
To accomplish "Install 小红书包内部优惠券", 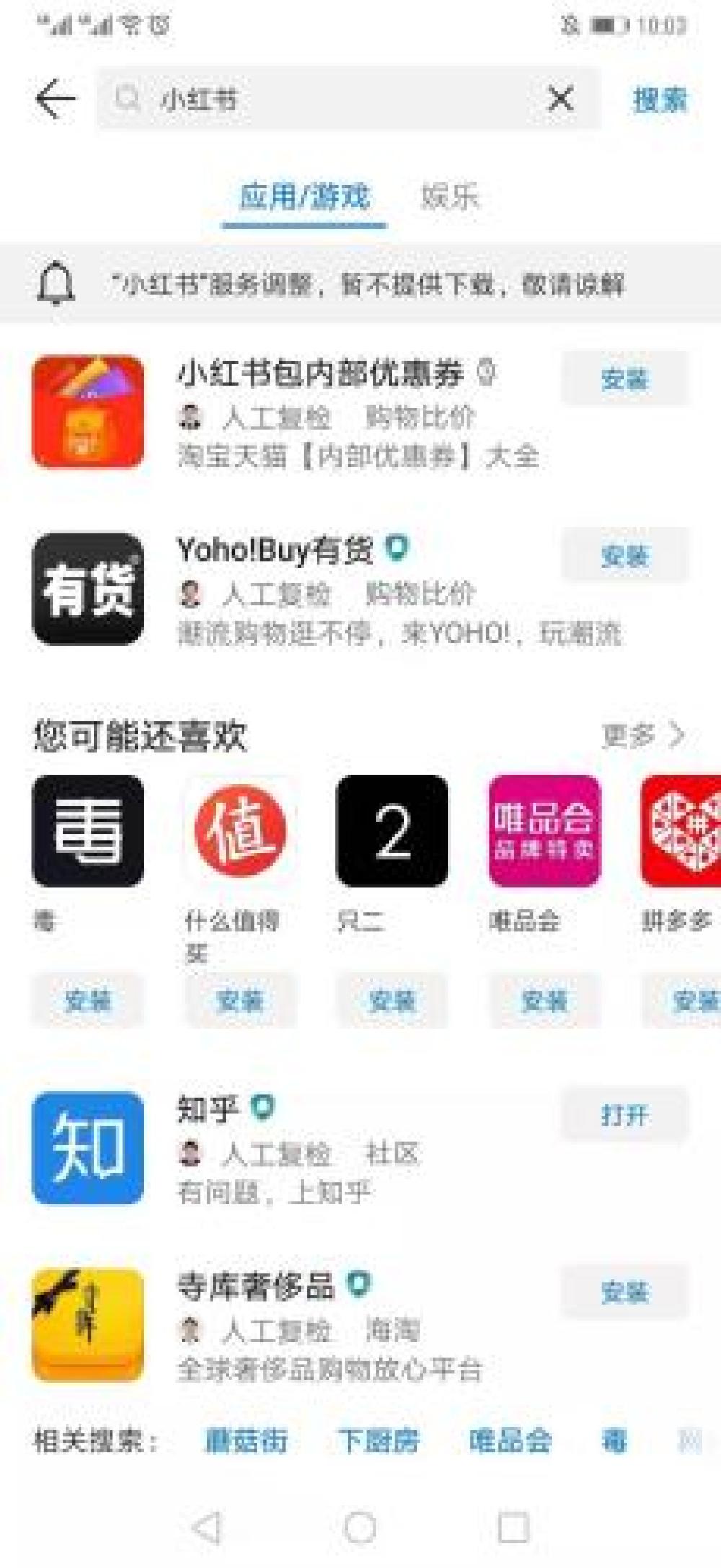I will pyautogui.click(x=625, y=379).
